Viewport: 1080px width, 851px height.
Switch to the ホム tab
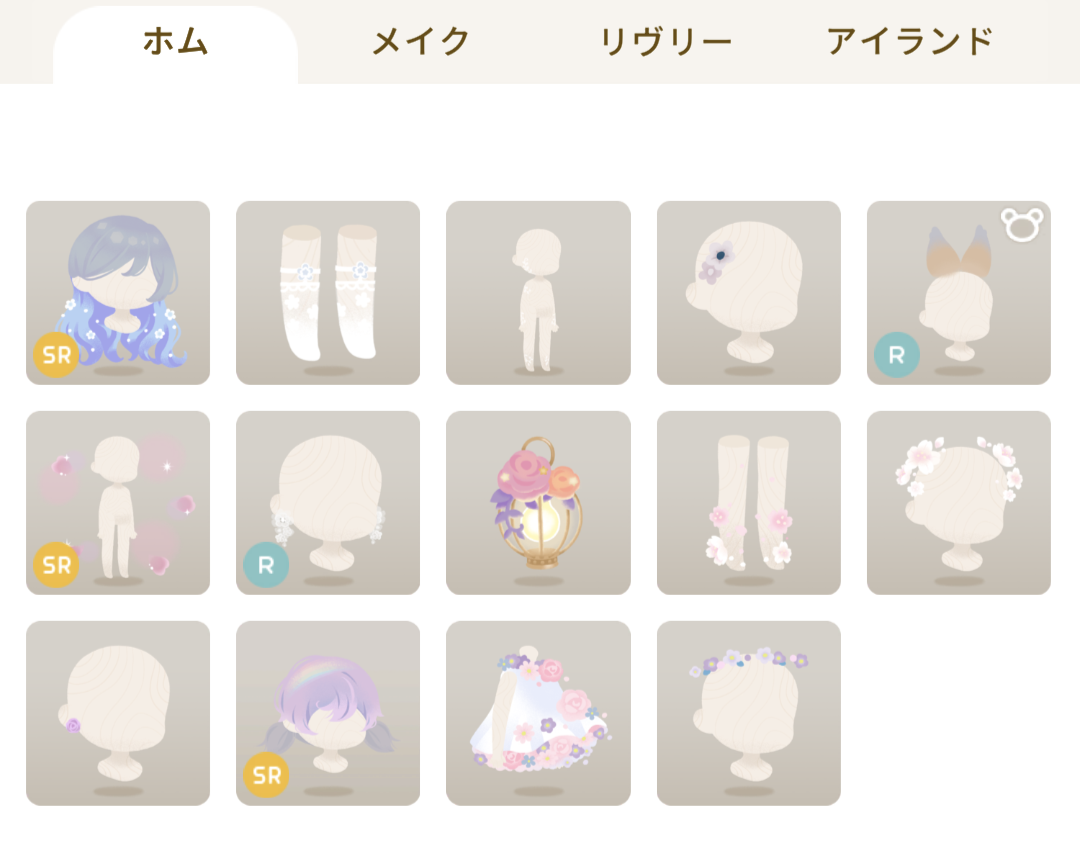175,42
